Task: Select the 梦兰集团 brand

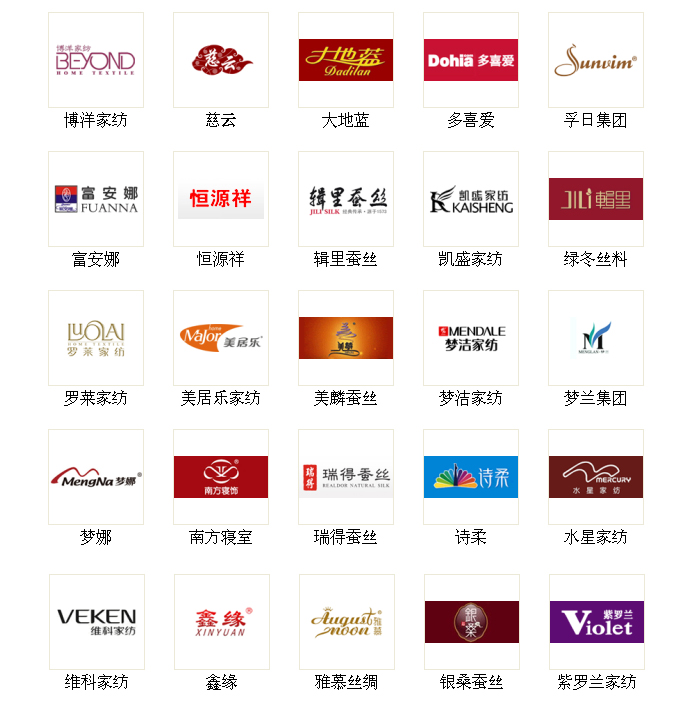Action: [x=596, y=338]
